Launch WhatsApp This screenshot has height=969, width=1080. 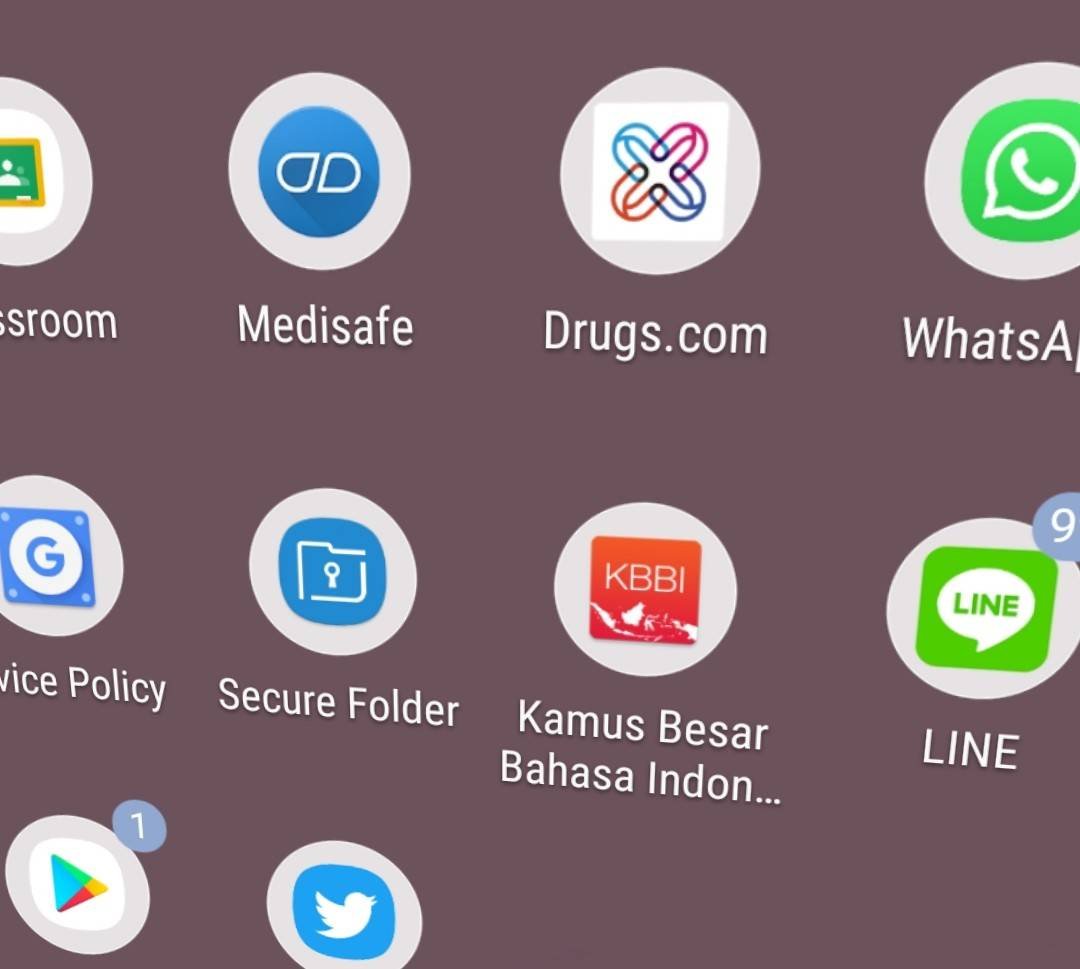click(x=1015, y=170)
